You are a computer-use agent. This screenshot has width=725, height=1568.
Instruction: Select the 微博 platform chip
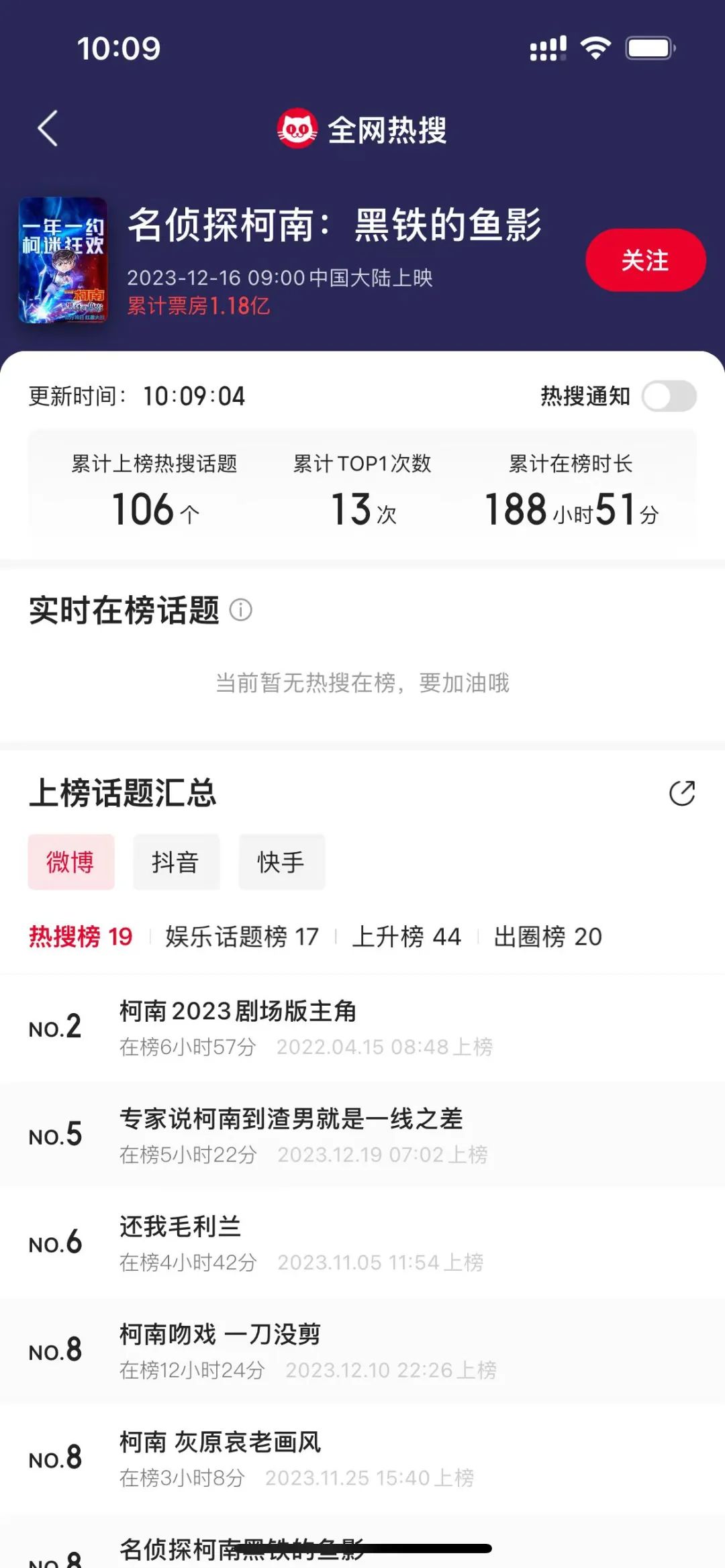point(71,862)
